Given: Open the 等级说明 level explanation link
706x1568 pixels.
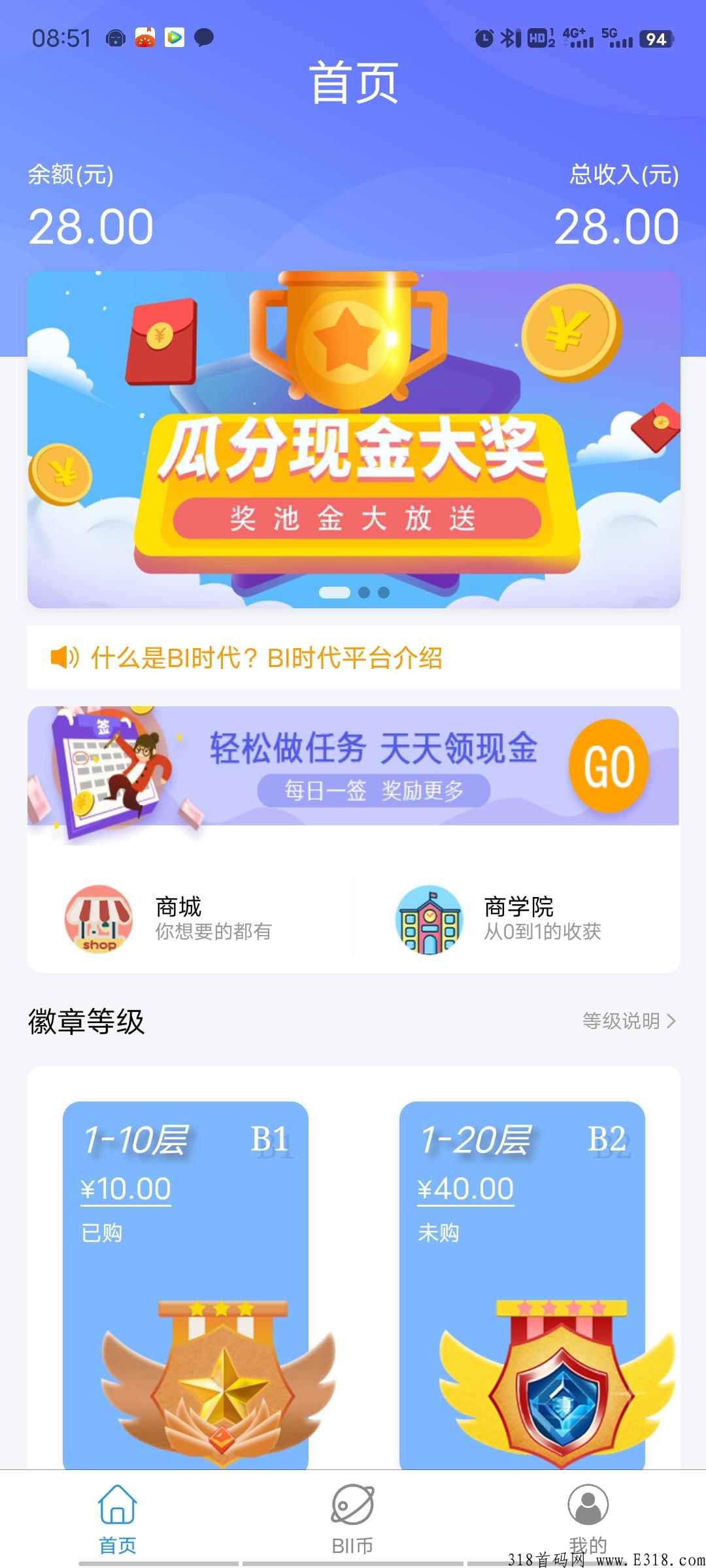Looking at the screenshot, I should coord(621,1020).
